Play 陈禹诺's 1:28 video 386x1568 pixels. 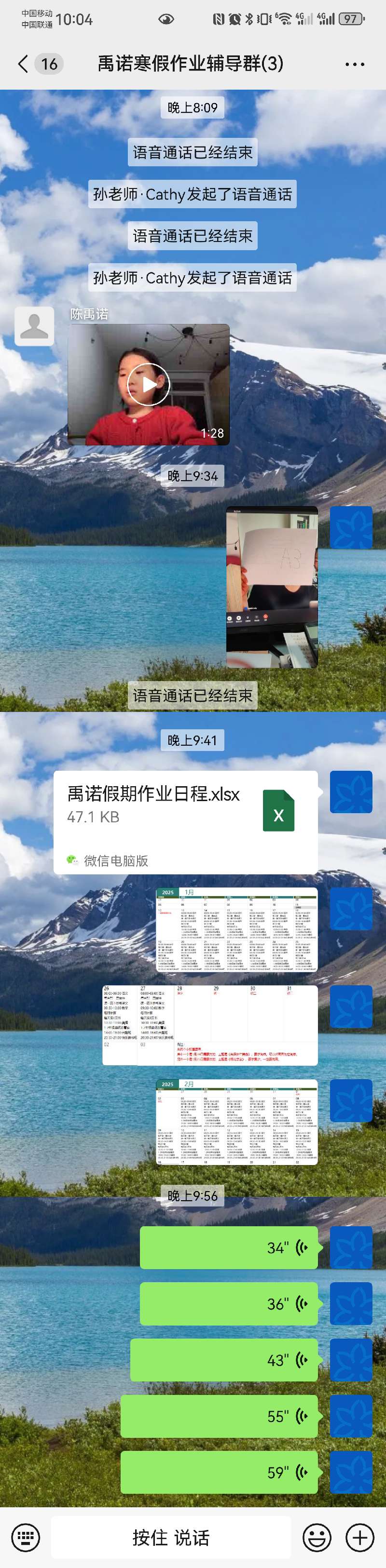148,384
